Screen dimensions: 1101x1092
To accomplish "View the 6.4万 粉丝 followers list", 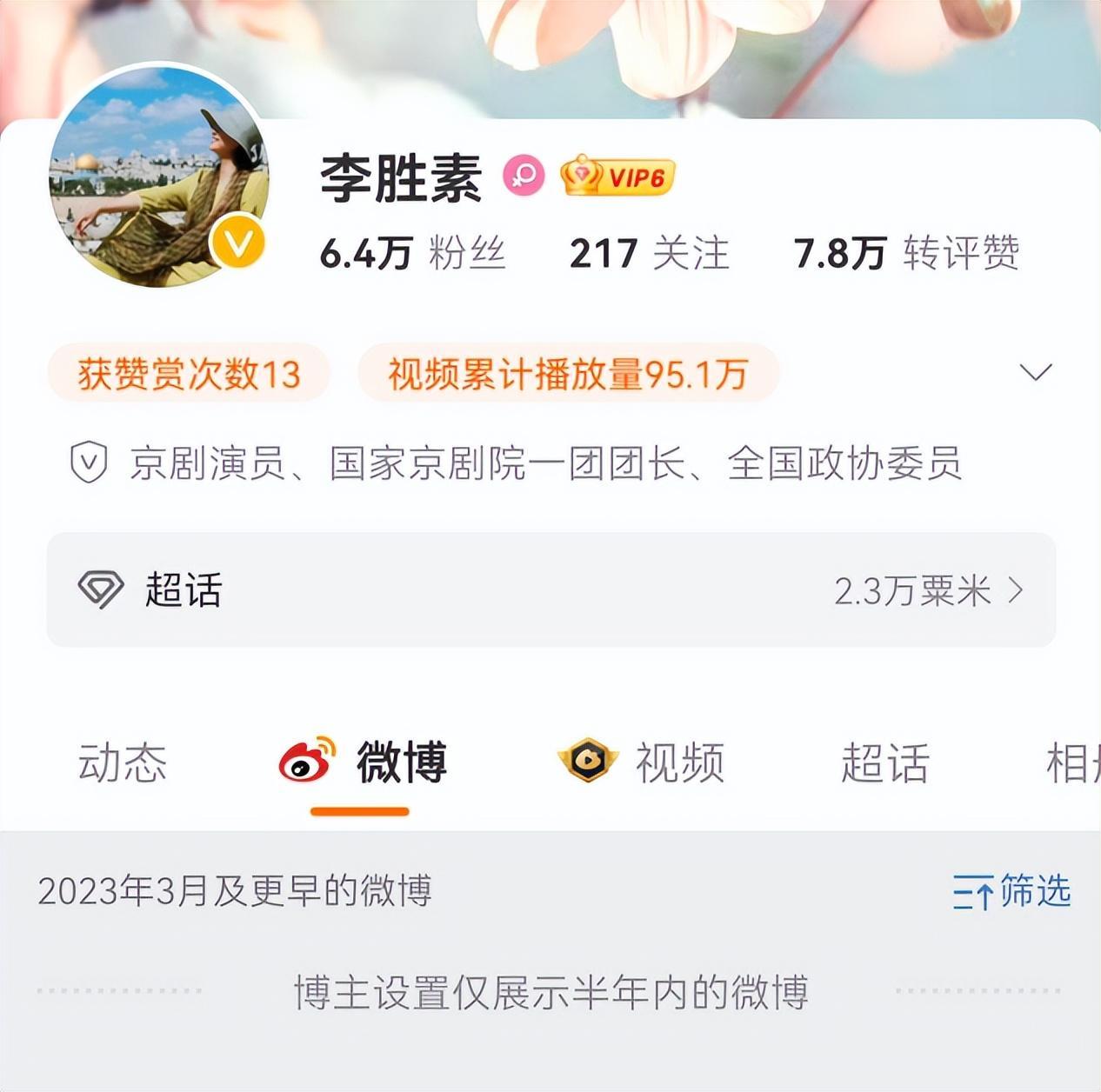I will (x=412, y=253).
